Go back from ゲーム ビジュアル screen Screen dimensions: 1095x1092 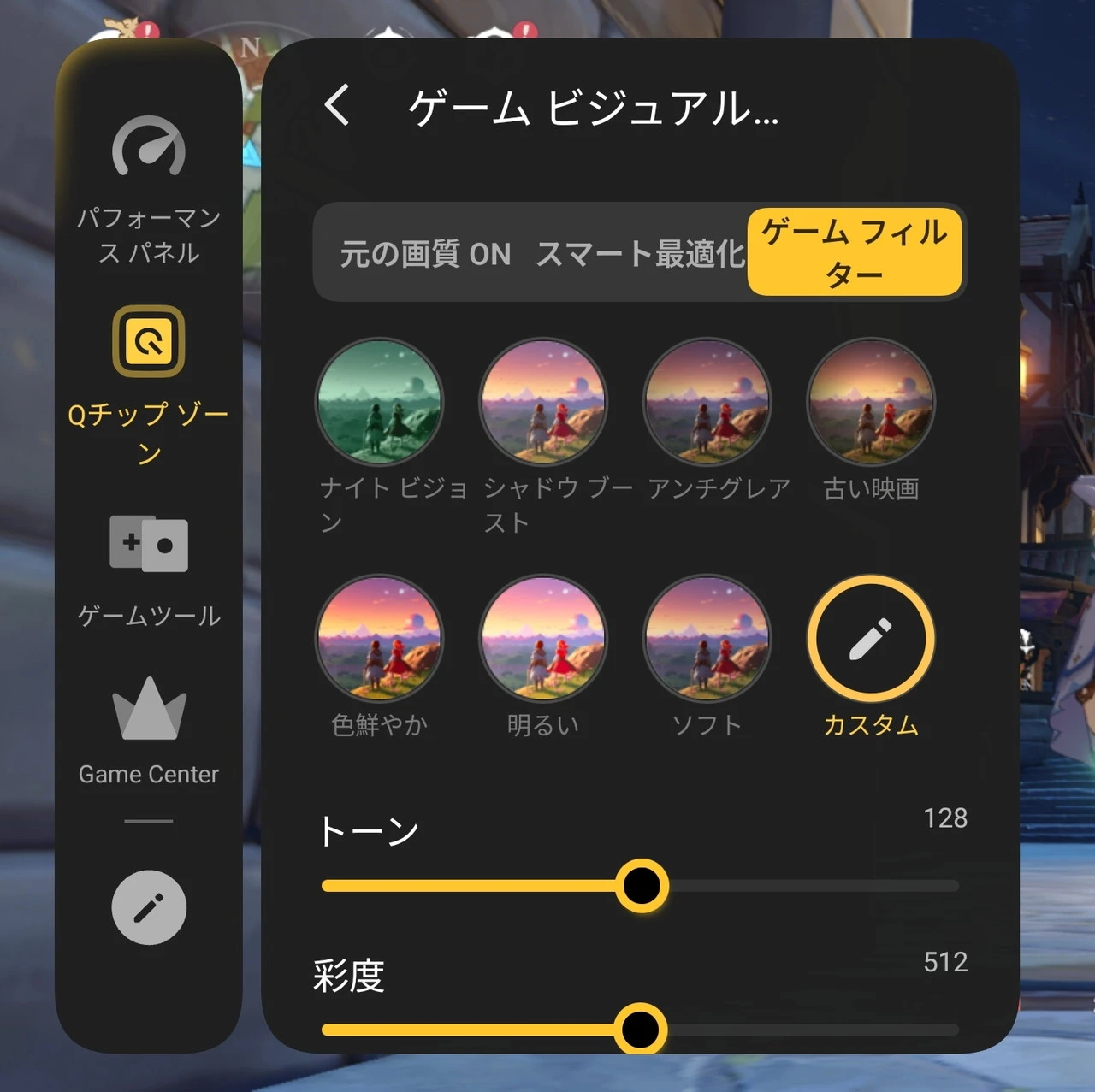338,106
